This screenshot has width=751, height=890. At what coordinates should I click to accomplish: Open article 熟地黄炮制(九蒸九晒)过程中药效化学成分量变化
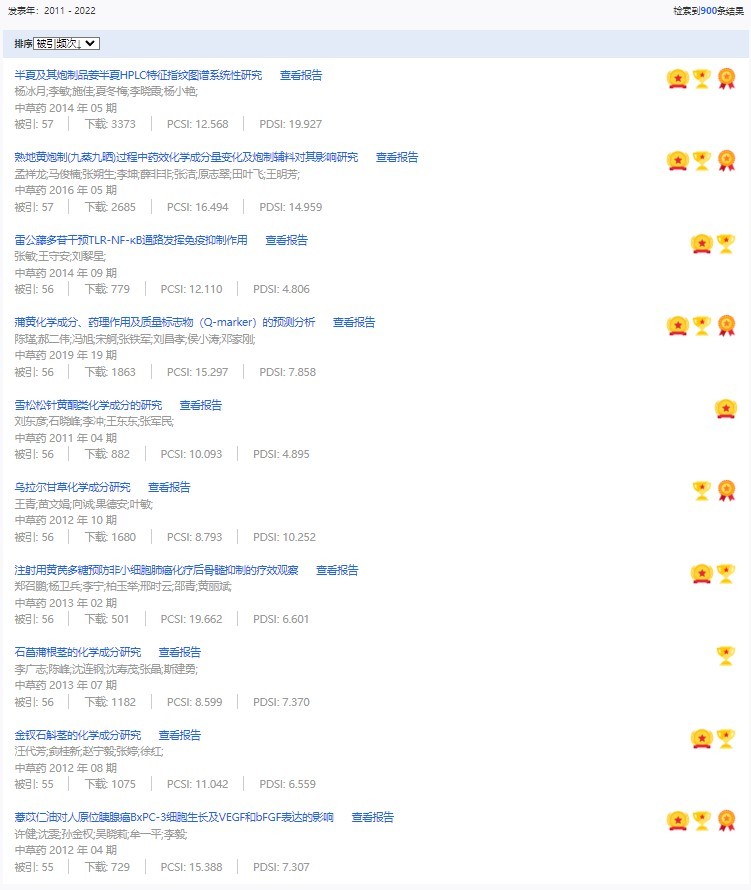tap(186, 157)
